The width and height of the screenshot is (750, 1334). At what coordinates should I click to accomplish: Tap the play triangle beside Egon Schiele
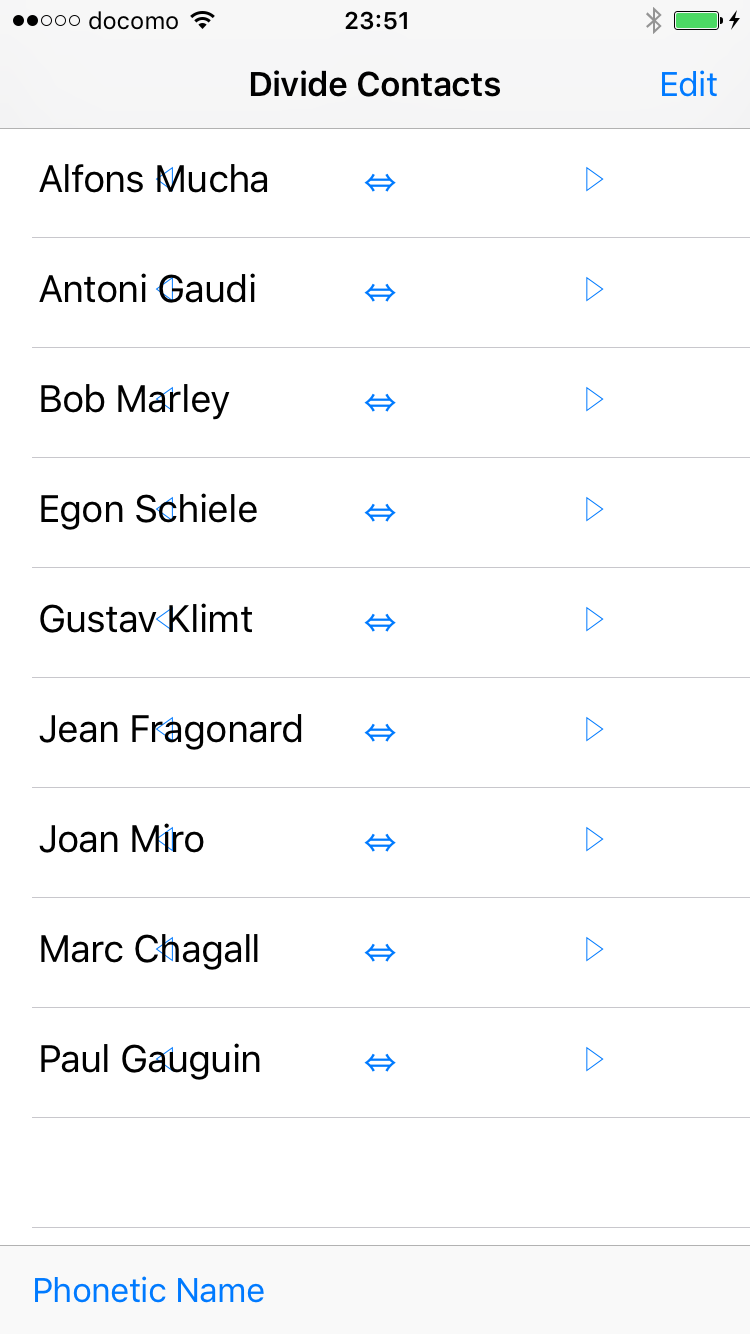[594, 509]
